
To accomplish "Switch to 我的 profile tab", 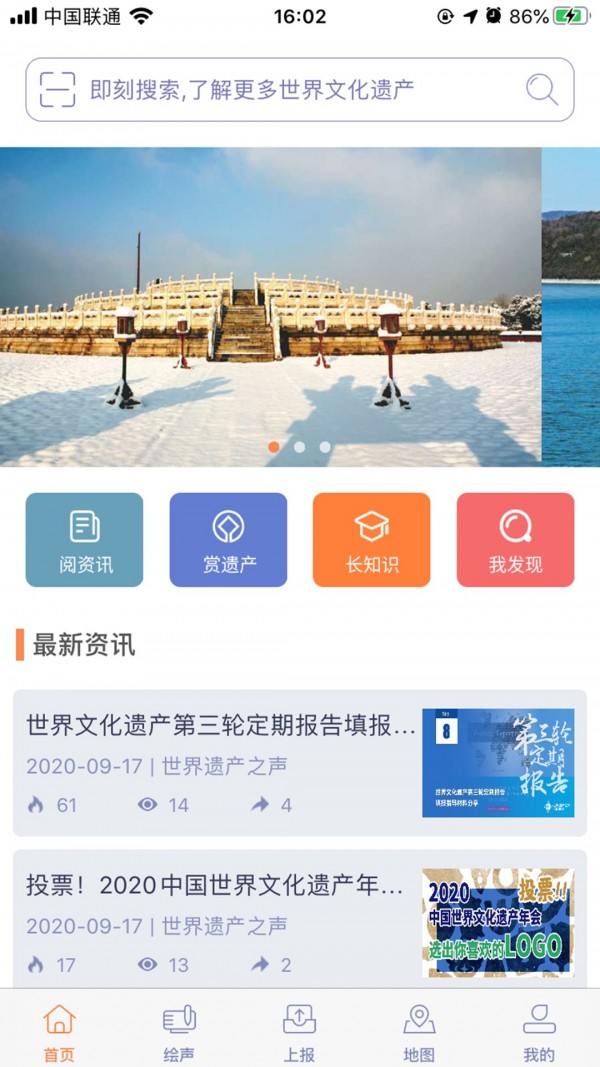I will [539, 1032].
